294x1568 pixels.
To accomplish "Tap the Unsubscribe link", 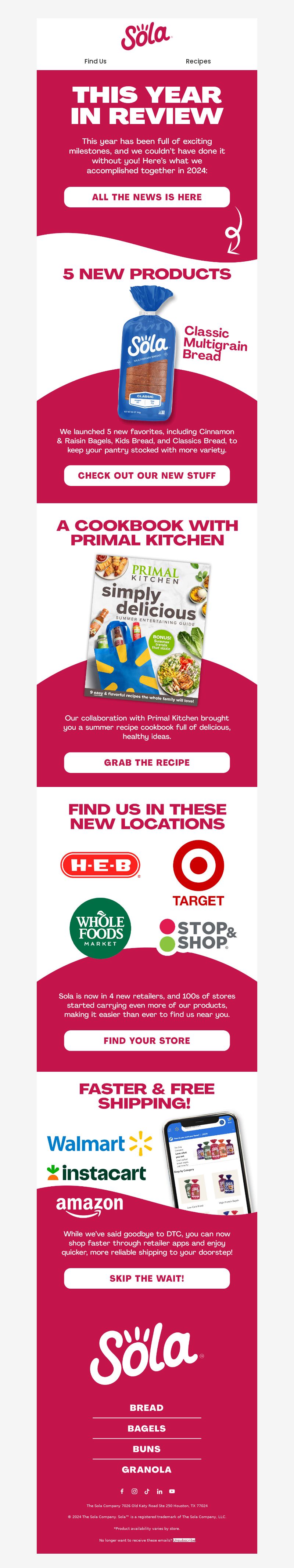I will pos(184,1540).
